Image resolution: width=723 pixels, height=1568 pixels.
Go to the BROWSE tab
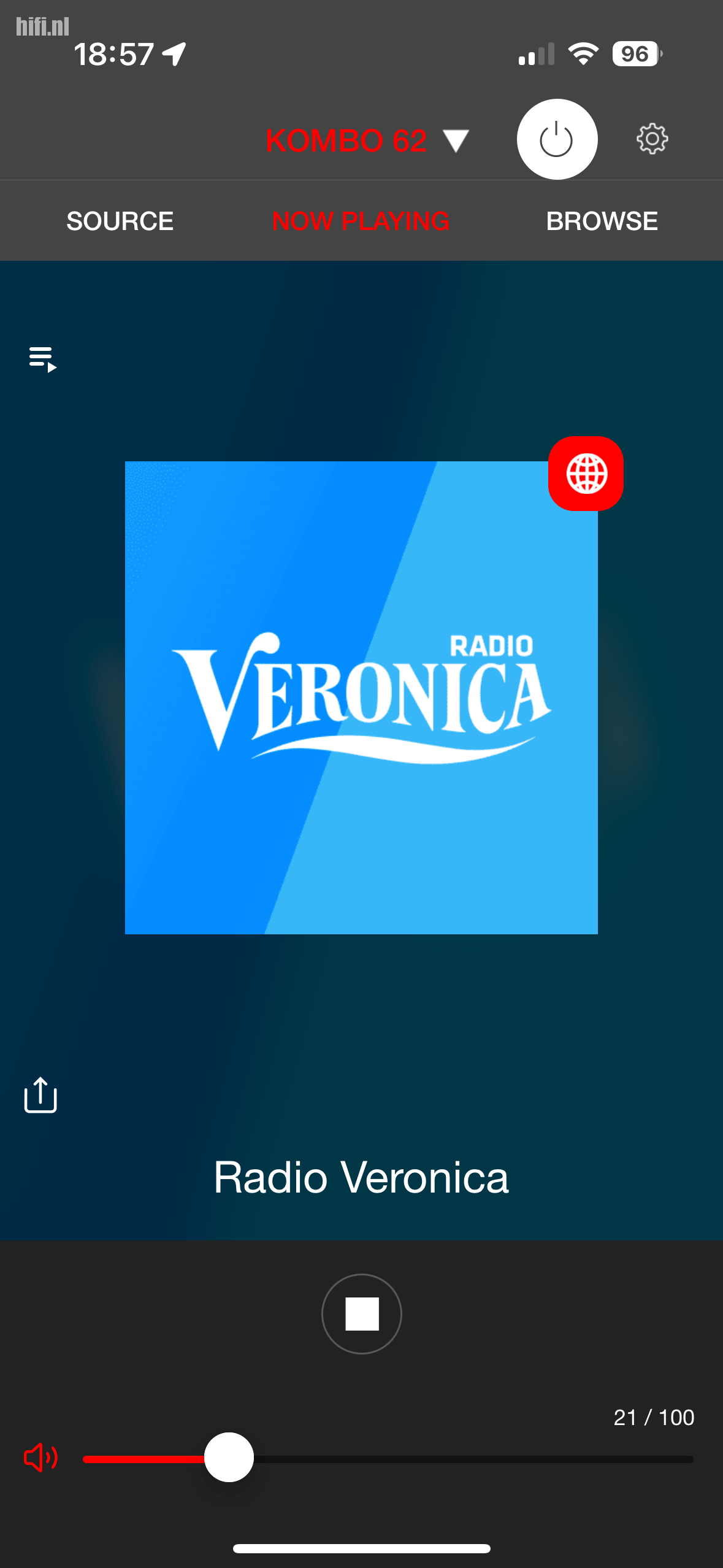pyautogui.click(x=602, y=221)
